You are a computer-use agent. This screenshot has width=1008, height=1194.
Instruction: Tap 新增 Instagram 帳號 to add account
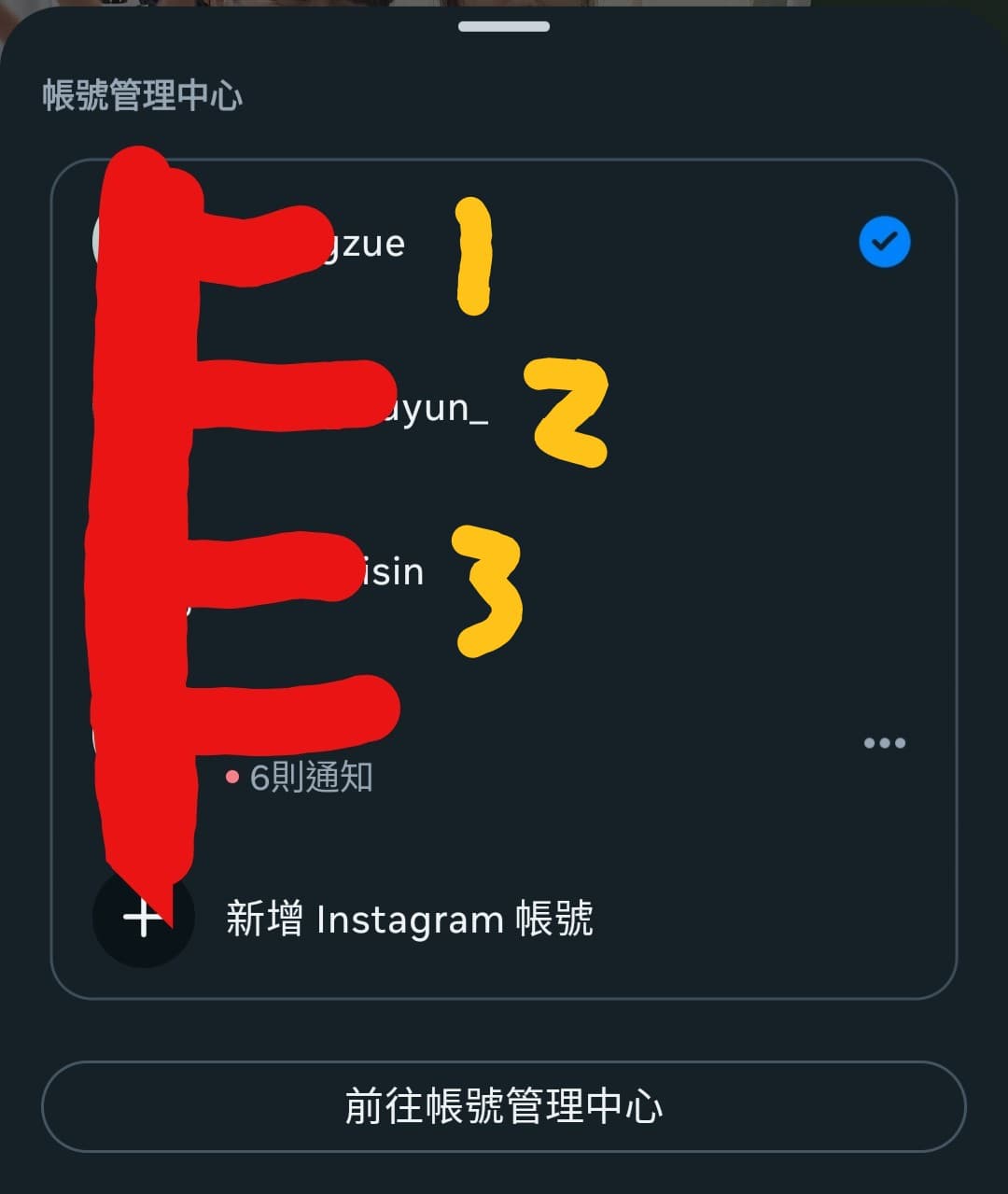pos(409,919)
